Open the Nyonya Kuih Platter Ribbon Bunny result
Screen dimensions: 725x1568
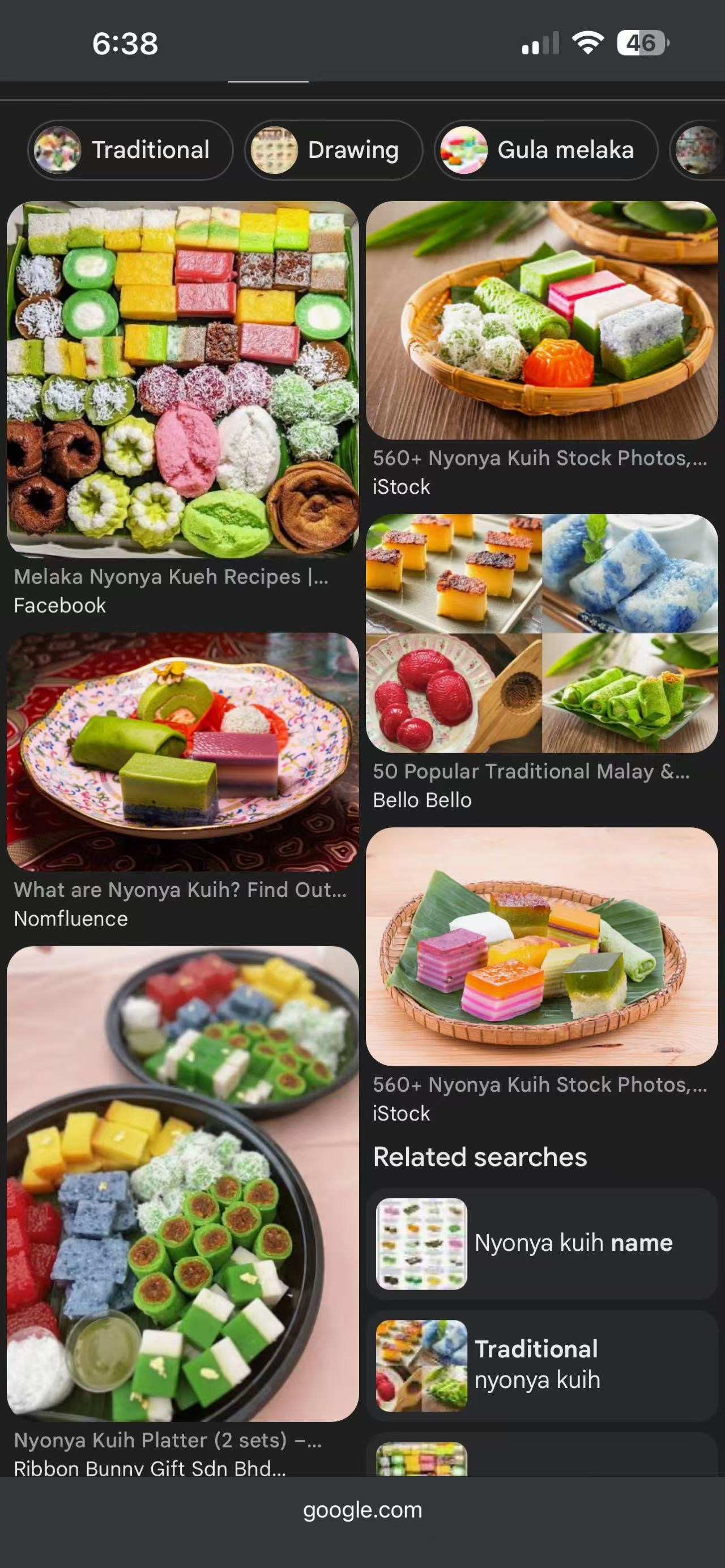[182, 1184]
